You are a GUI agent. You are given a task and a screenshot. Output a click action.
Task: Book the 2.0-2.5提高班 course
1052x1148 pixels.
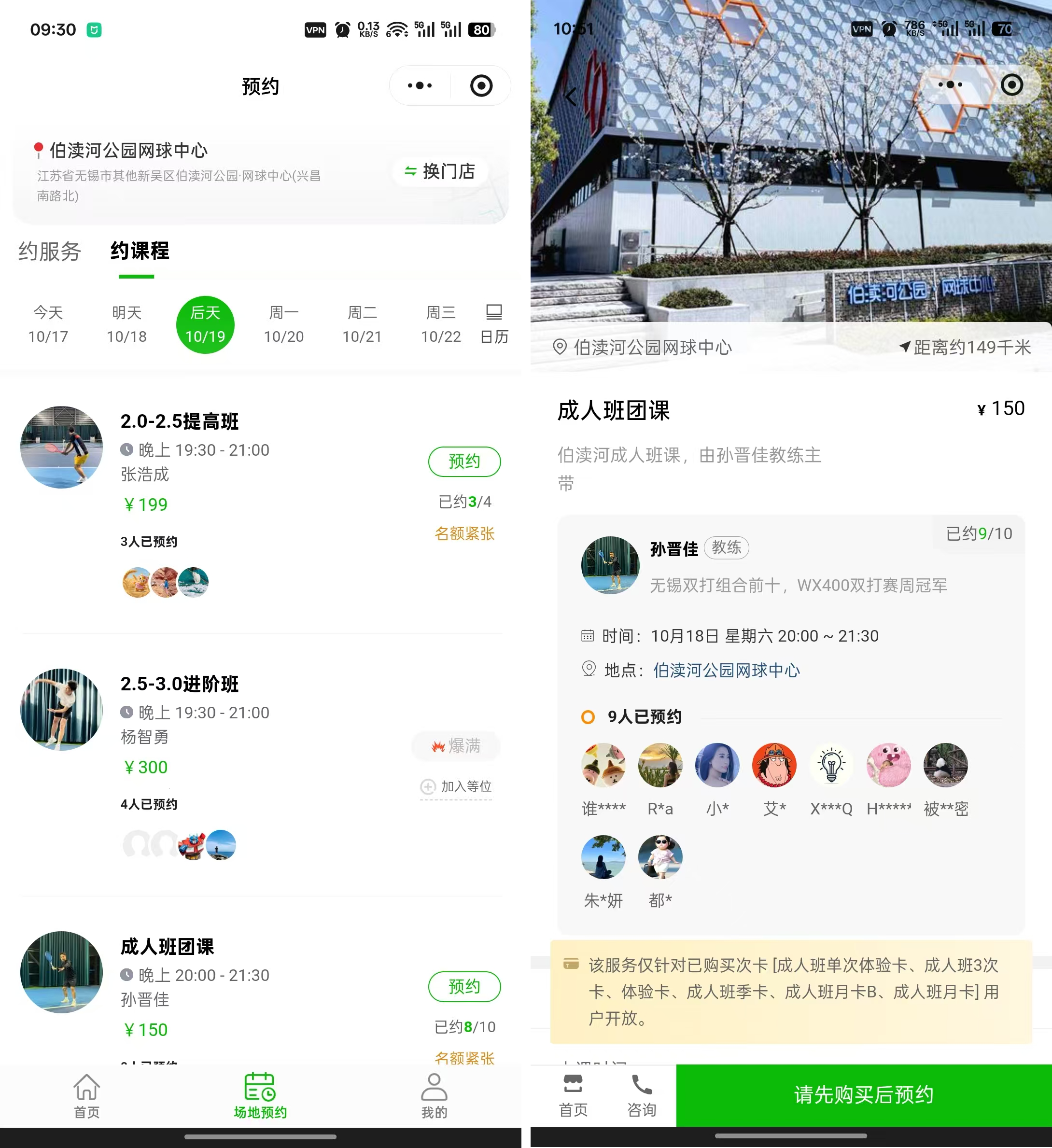[463, 461]
